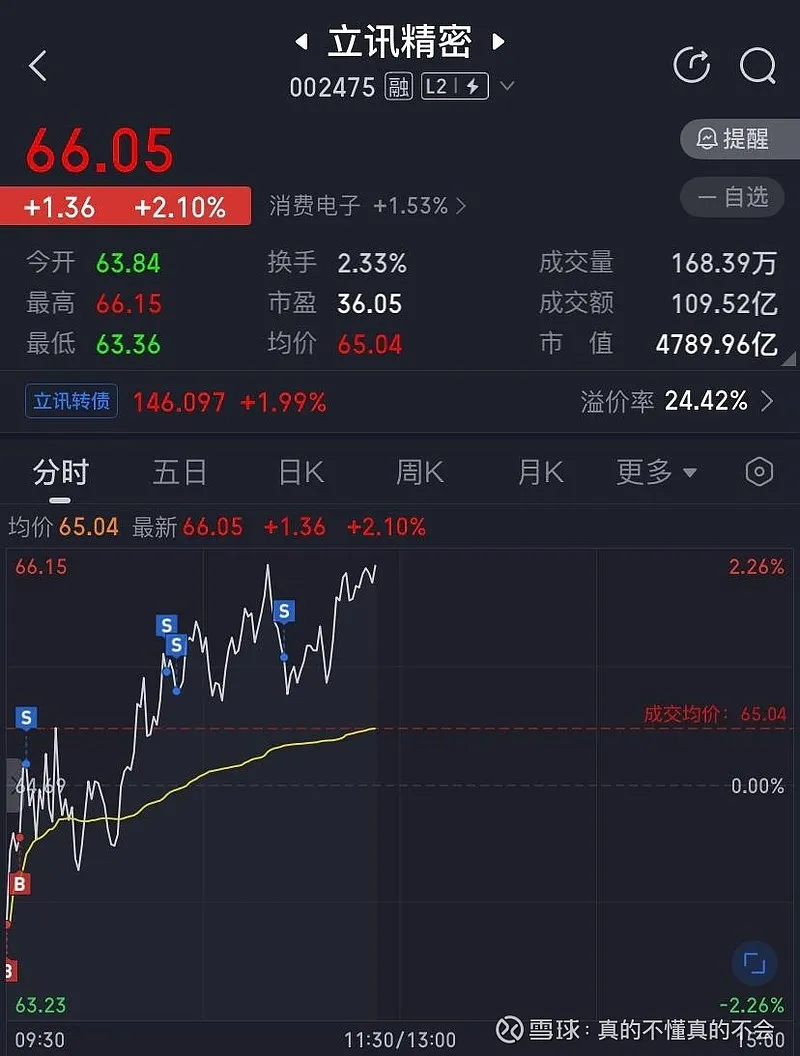The image size is (800, 1056).
Task: Go back using the top-left arrow
Action: tap(38, 66)
